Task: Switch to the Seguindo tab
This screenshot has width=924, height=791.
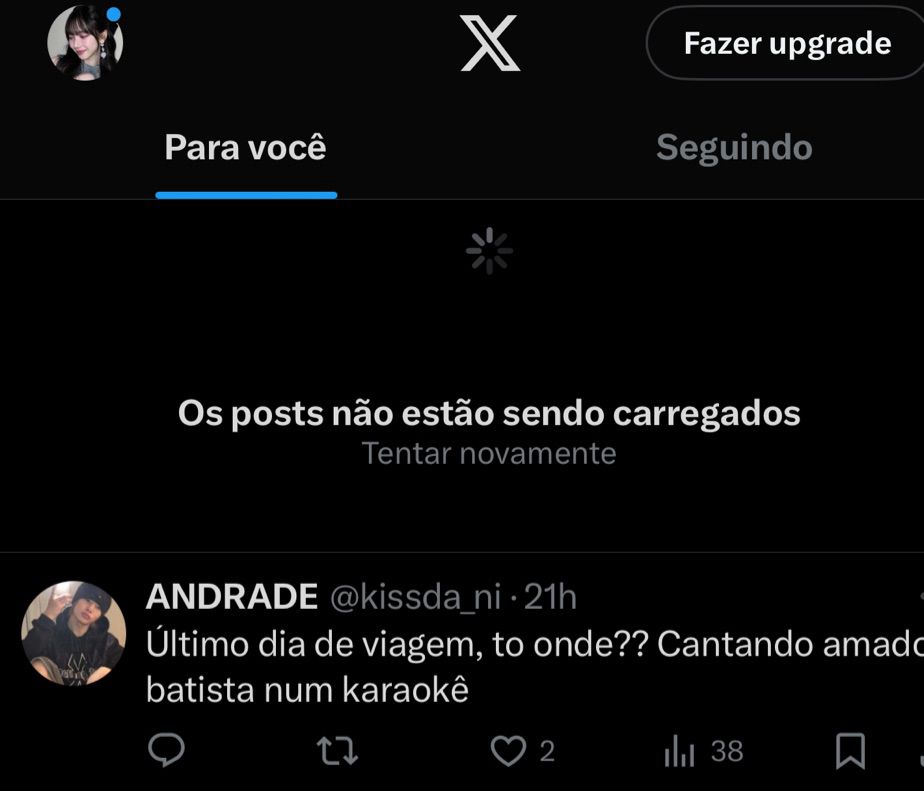Action: point(733,148)
